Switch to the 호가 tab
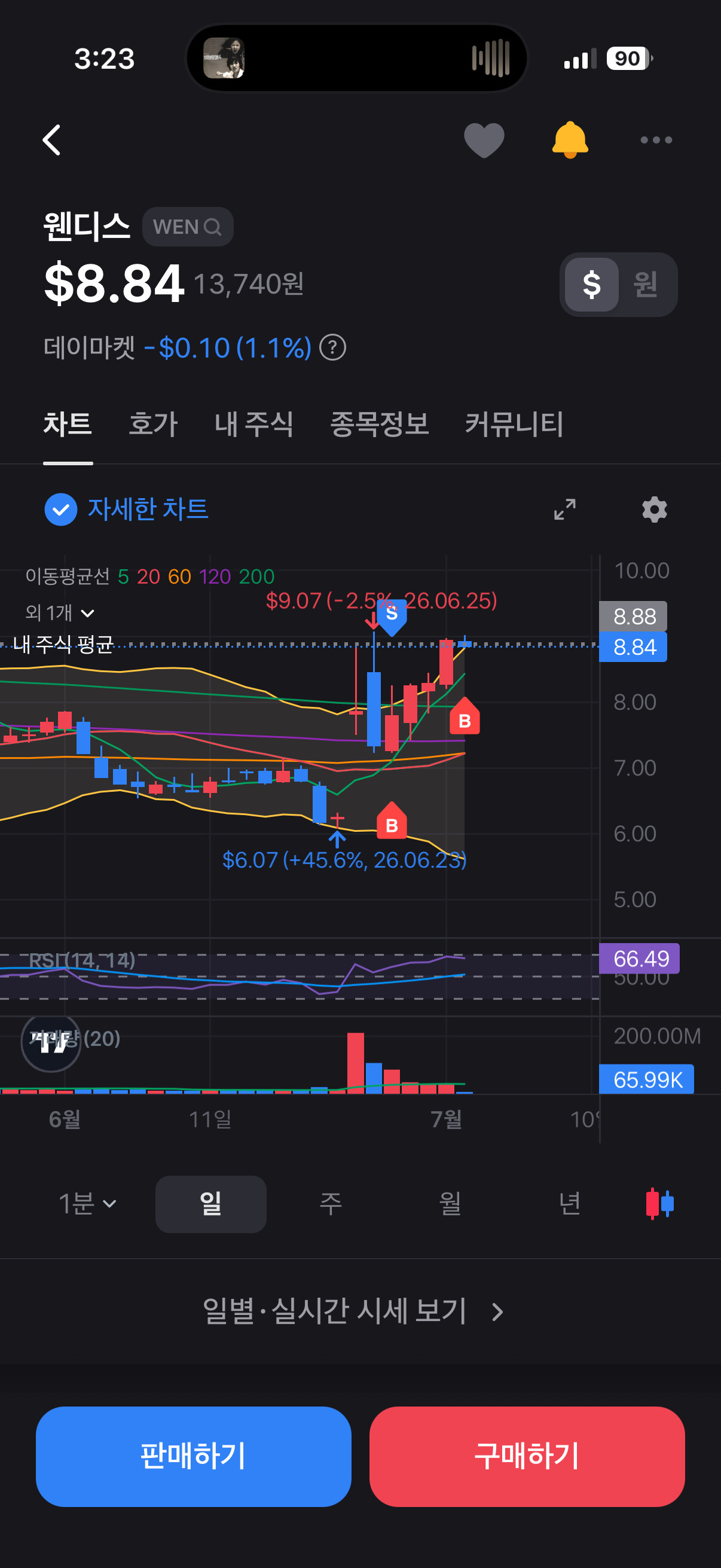 (x=152, y=423)
